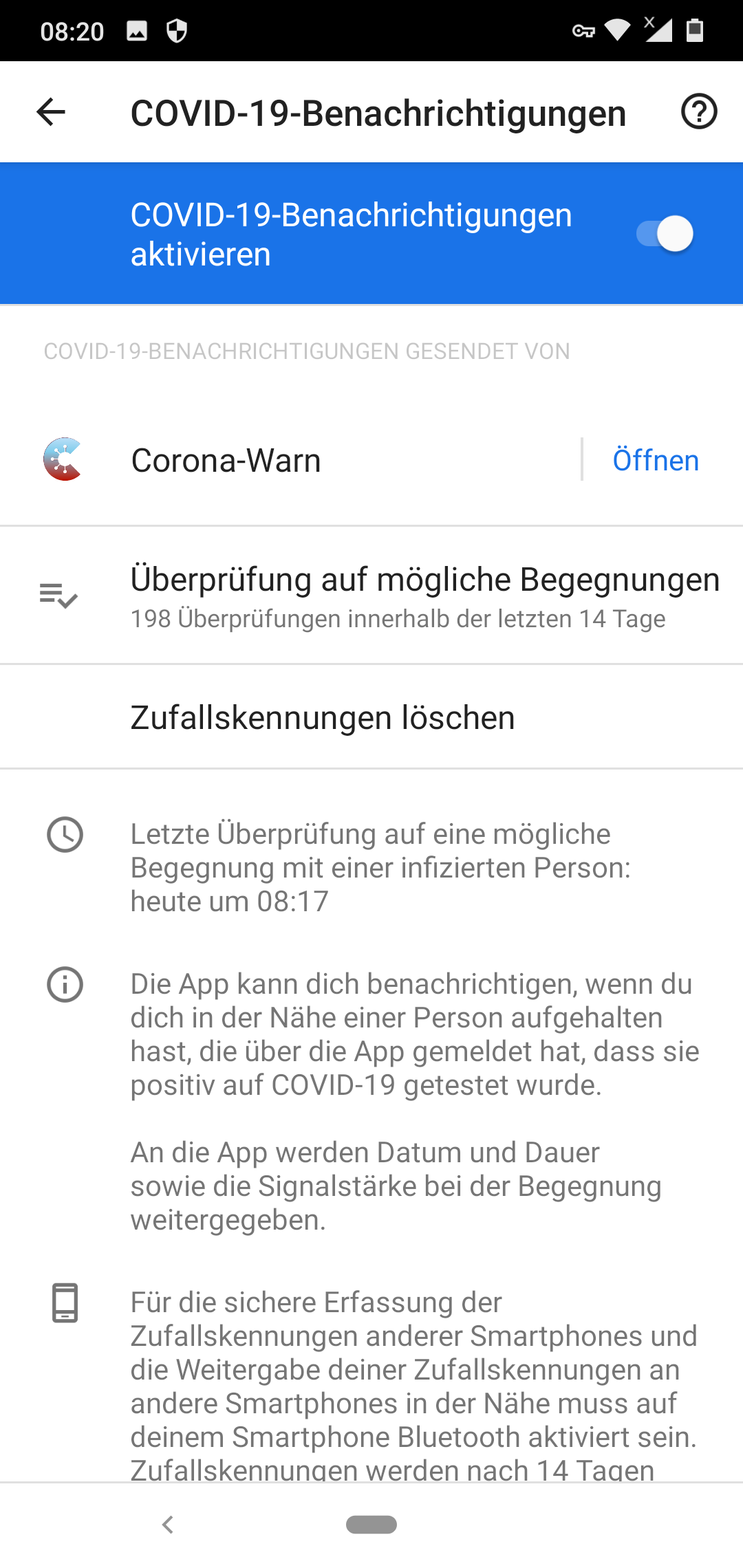The width and height of the screenshot is (743, 1568).
Task: Tap the shield icon in the status bar
Action: 177,30
